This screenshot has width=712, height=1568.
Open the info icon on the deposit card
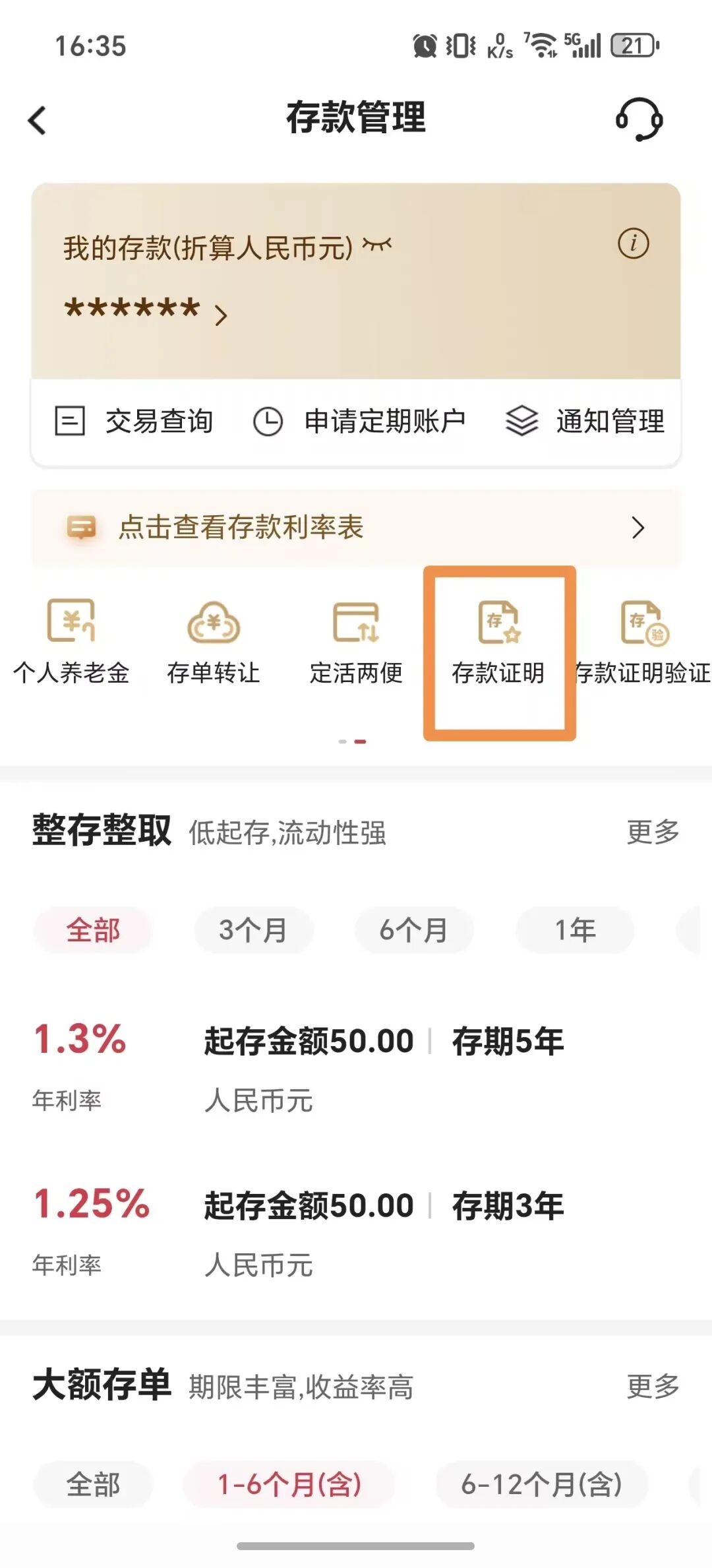pyautogui.click(x=633, y=243)
